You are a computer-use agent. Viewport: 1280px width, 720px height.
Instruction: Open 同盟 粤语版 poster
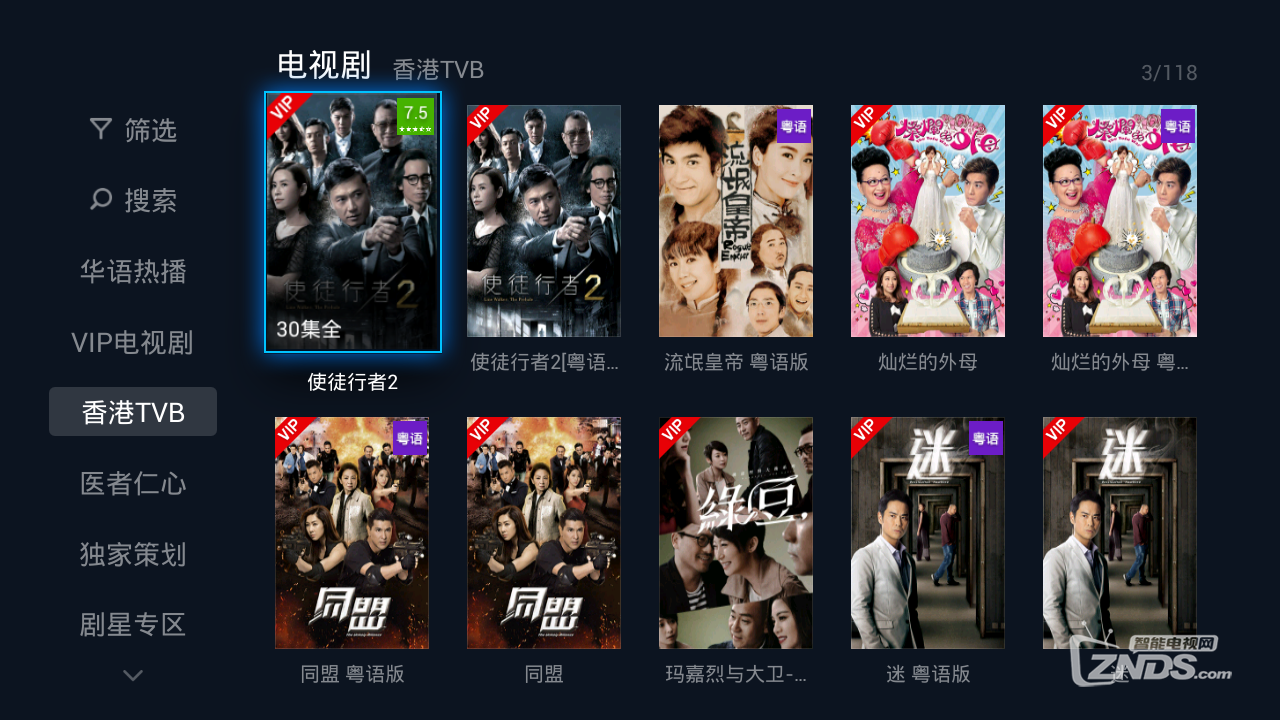click(x=352, y=533)
